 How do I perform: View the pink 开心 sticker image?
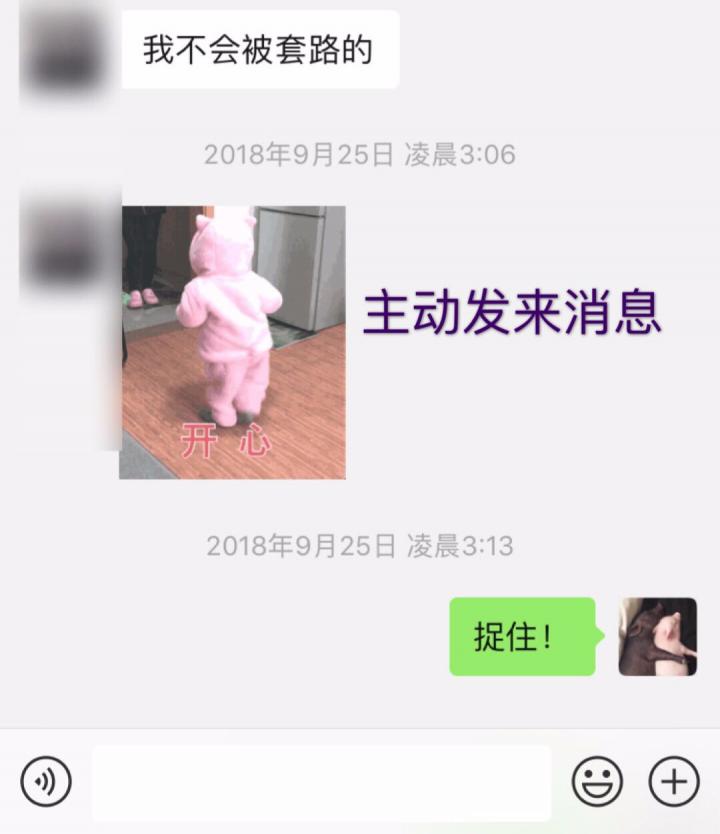click(233, 342)
